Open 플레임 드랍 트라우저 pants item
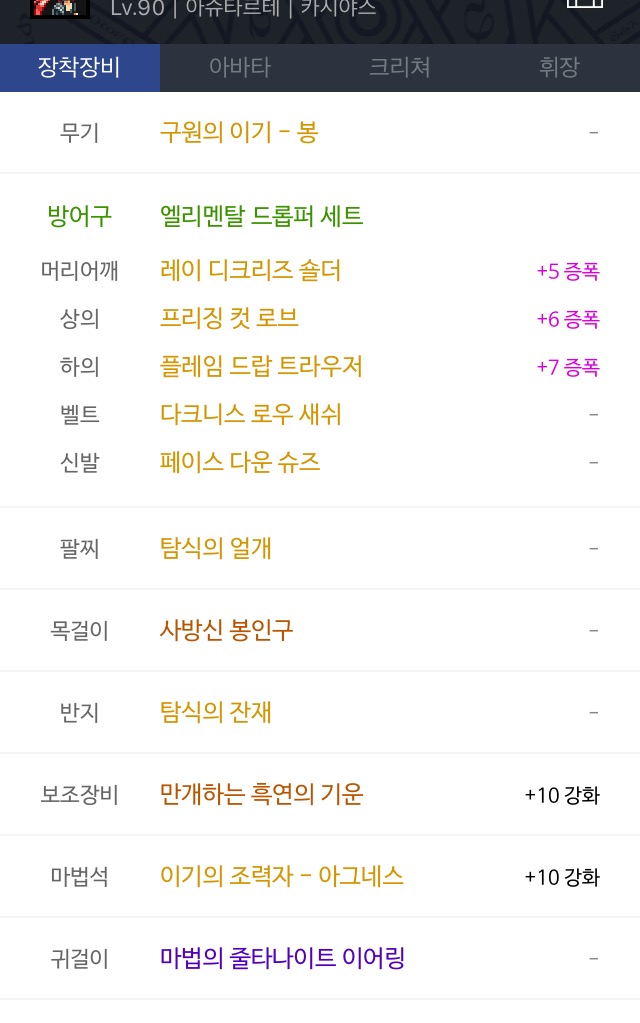Viewport: 640px width, 1023px height. [x=261, y=366]
